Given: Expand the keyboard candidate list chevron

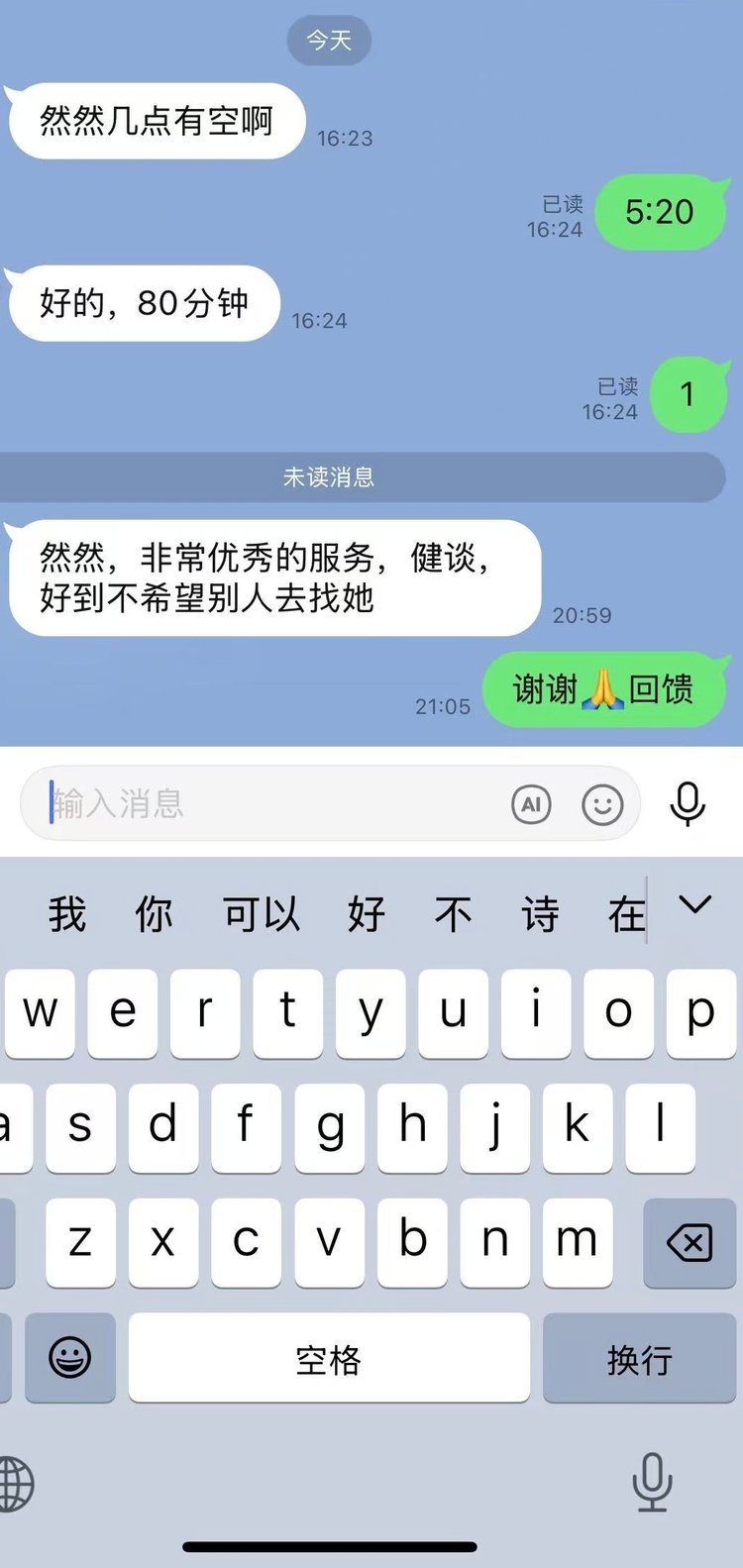Looking at the screenshot, I should tap(695, 904).
